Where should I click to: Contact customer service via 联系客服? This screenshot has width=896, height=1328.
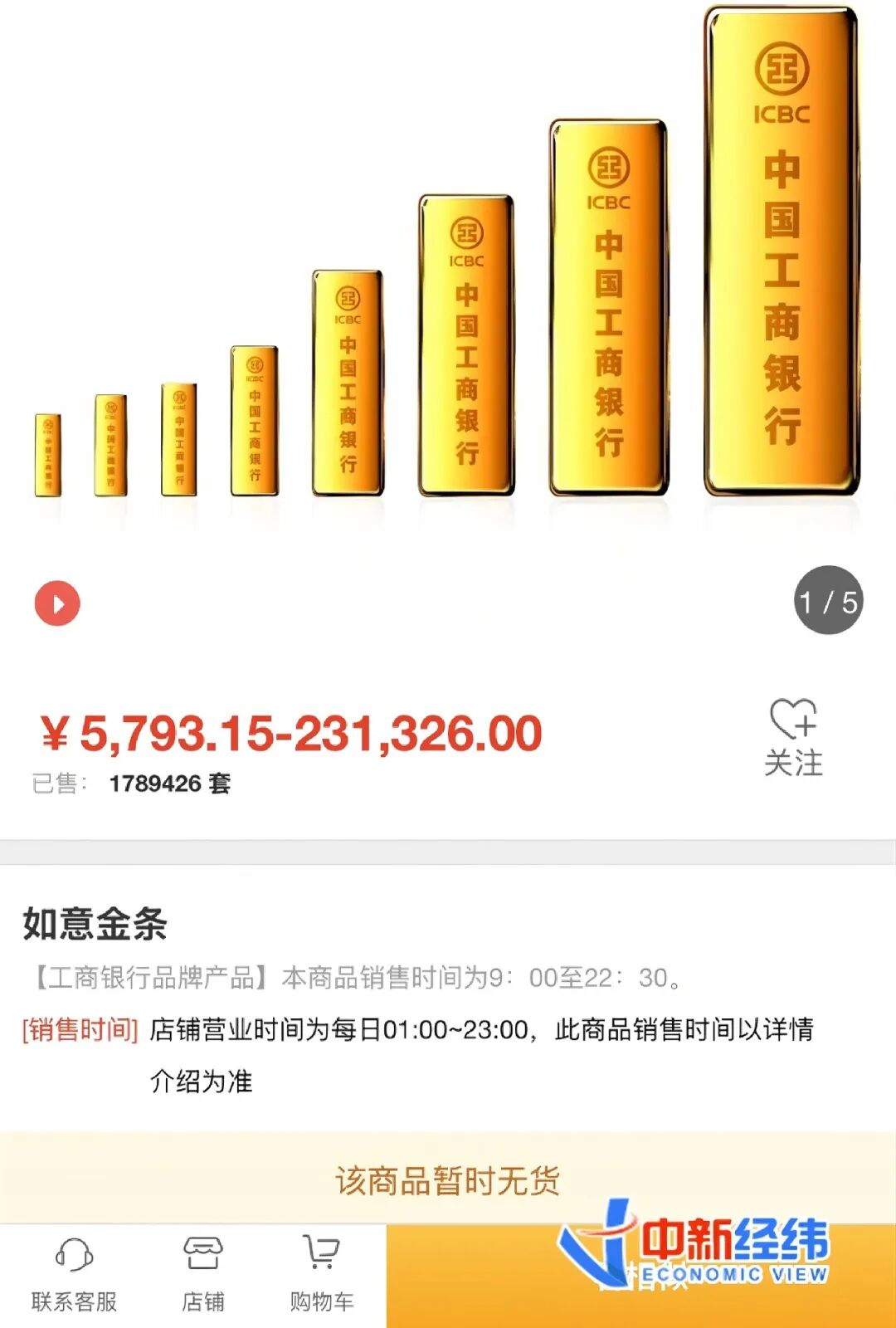pyautogui.click(x=74, y=1274)
